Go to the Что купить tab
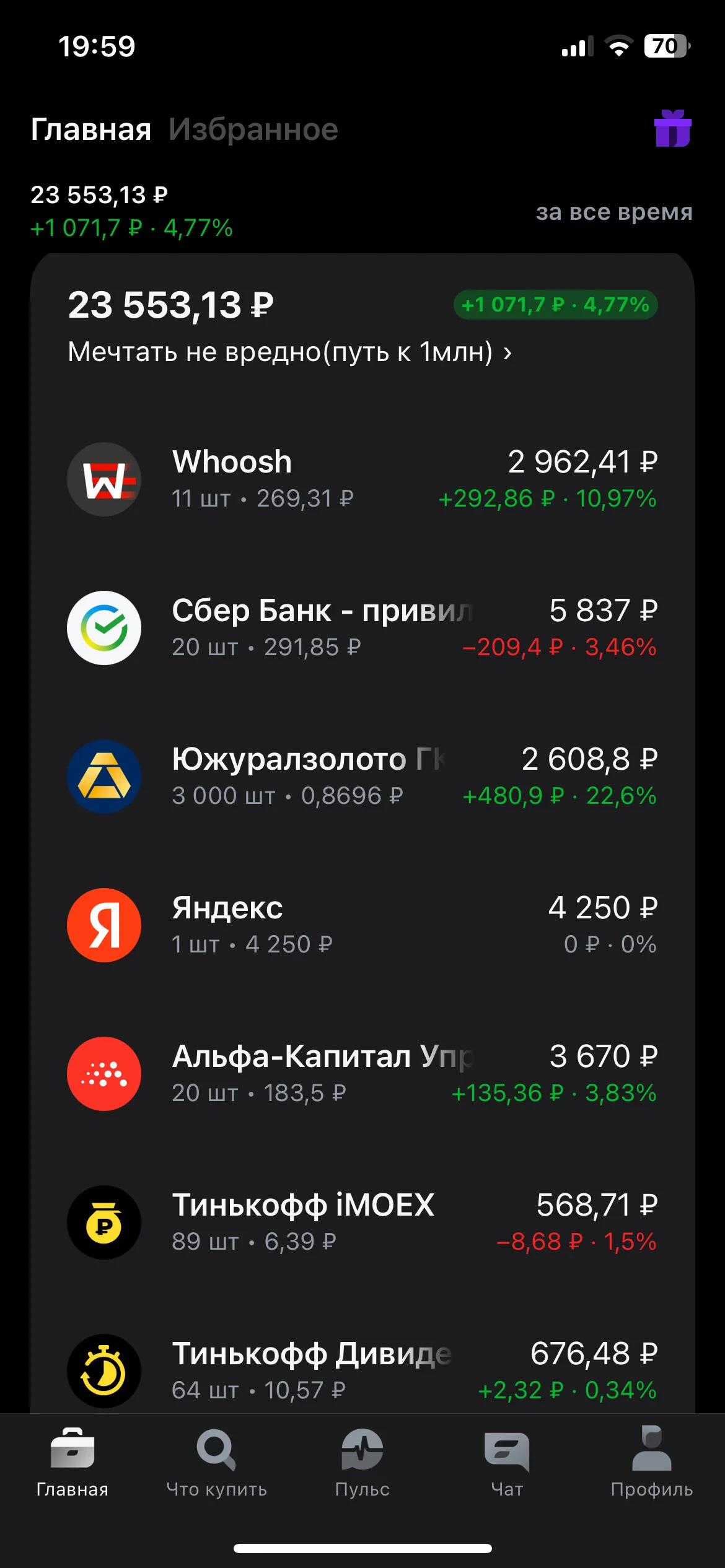This screenshot has width=725, height=1568. (217, 1462)
